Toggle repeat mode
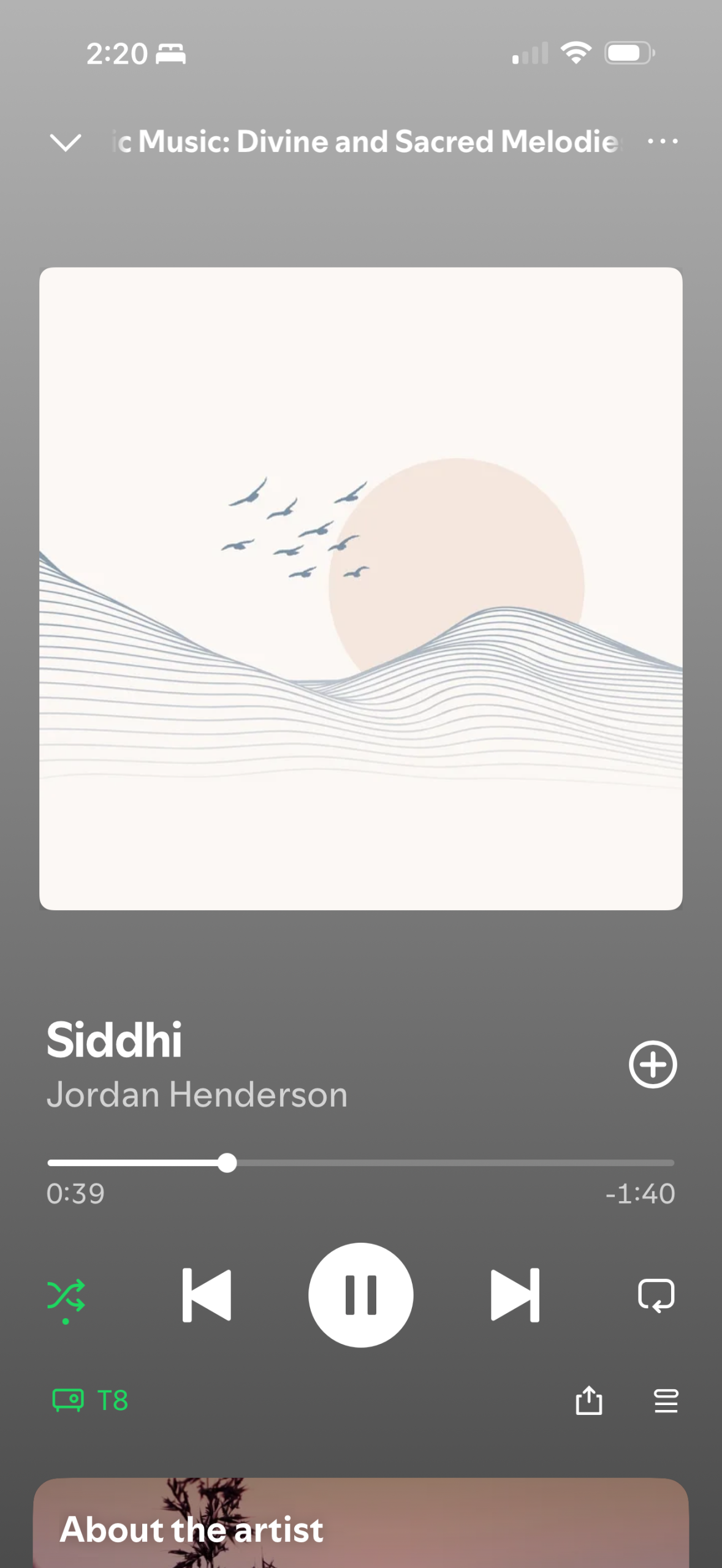722x1568 pixels. click(x=656, y=1295)
